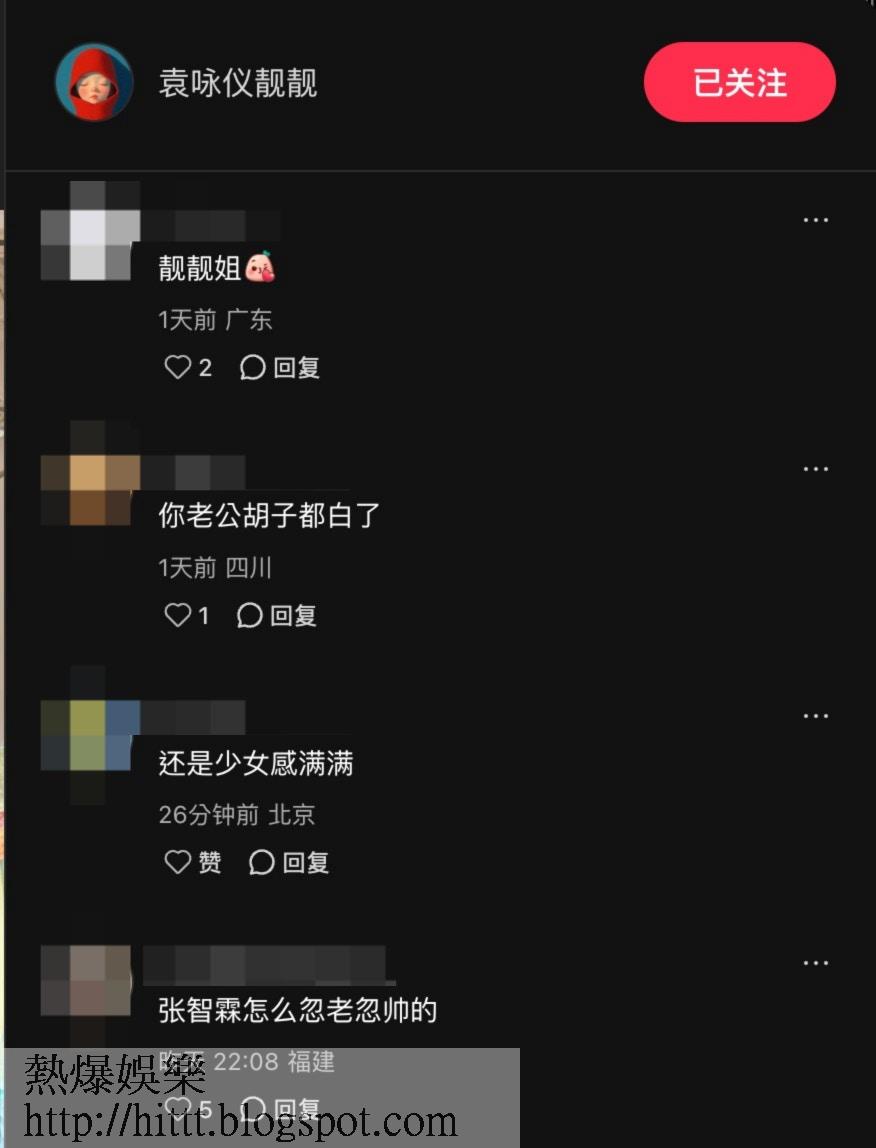The image size is (876, 1148).
Task: Open more options on 你老公胡子都白了 comment
Action: [816, 469]
